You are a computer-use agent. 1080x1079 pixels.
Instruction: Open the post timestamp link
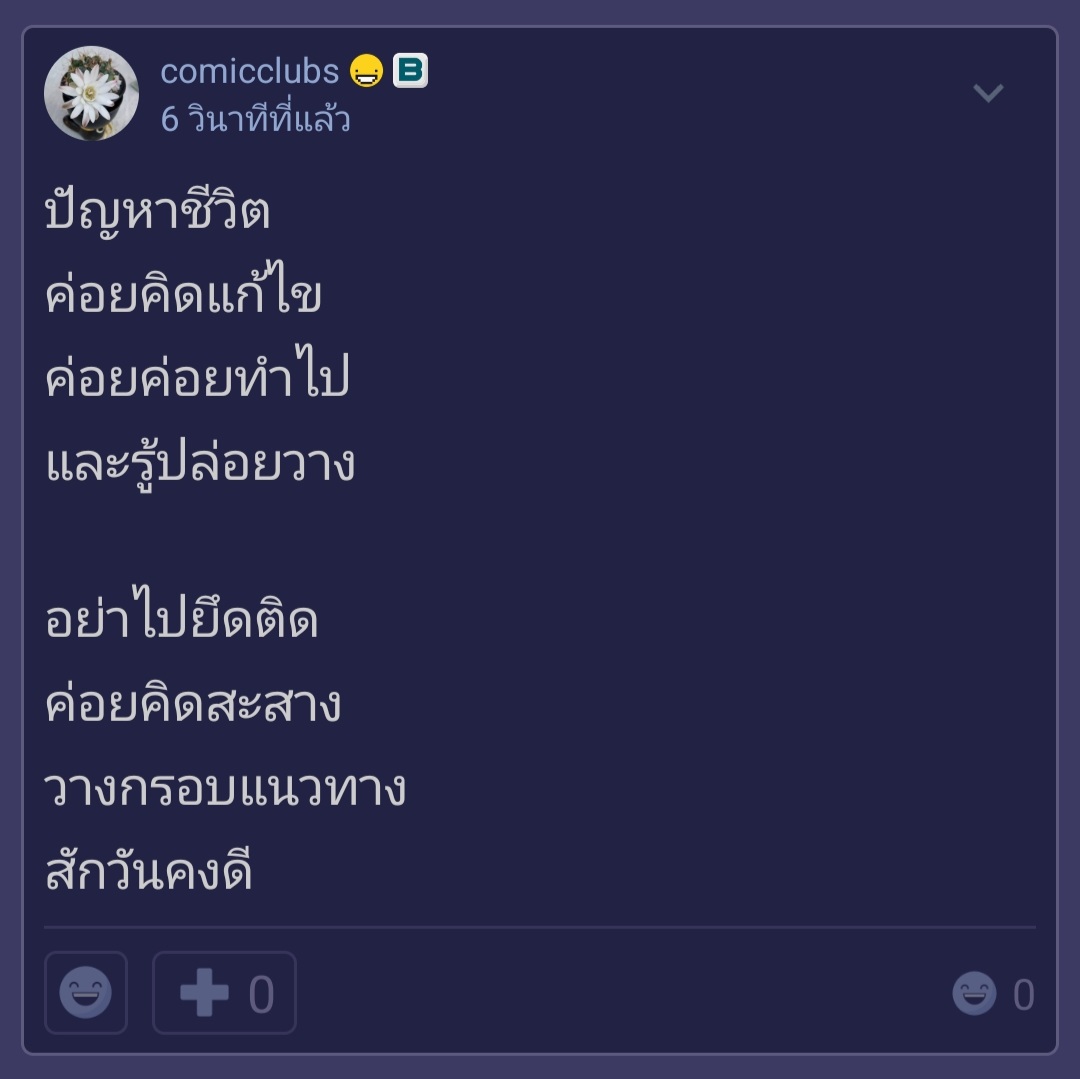[256, 120]
